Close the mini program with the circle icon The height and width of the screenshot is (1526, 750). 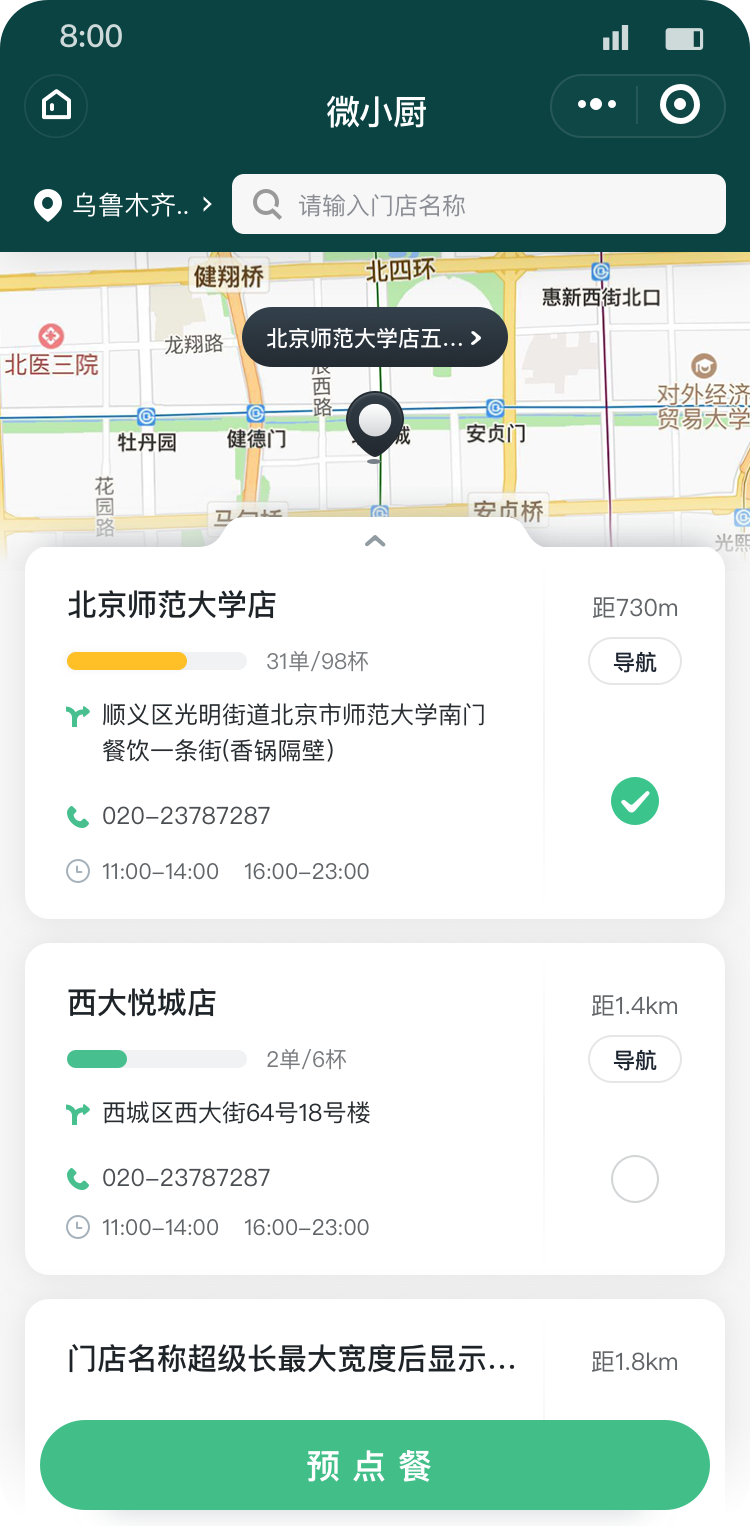click(680, 105)
